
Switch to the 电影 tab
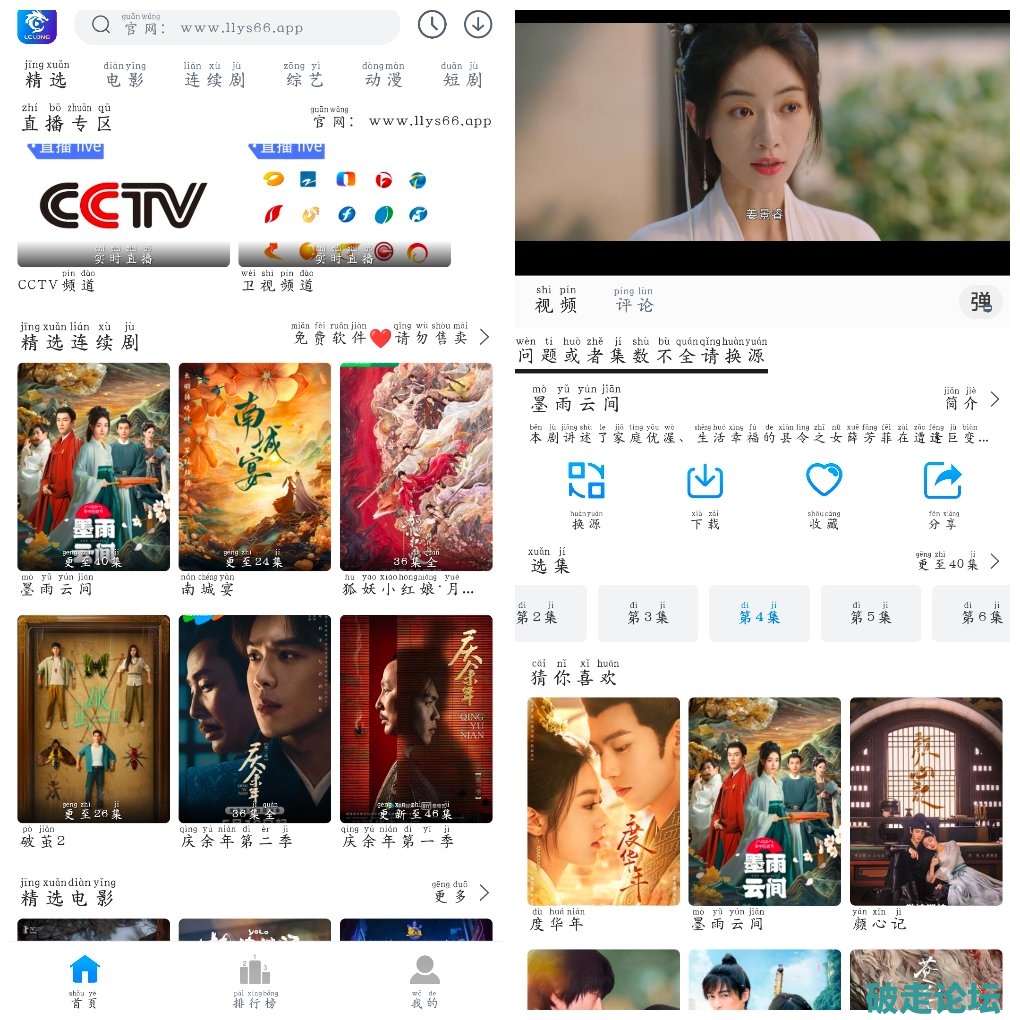pyautogui.click(x=125, y=76)
